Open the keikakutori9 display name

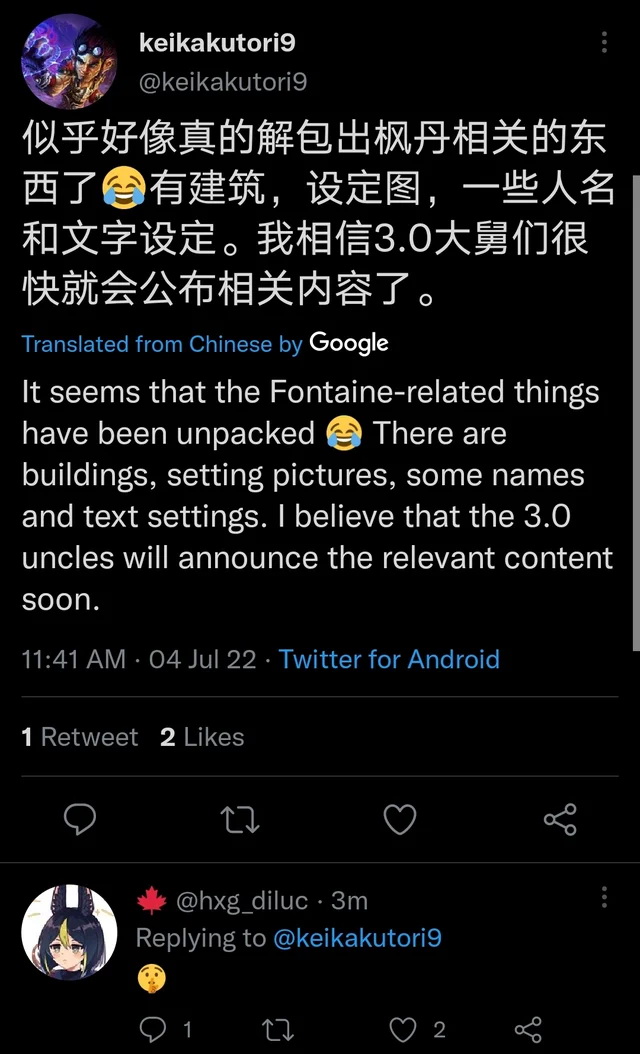click(216, 42)
